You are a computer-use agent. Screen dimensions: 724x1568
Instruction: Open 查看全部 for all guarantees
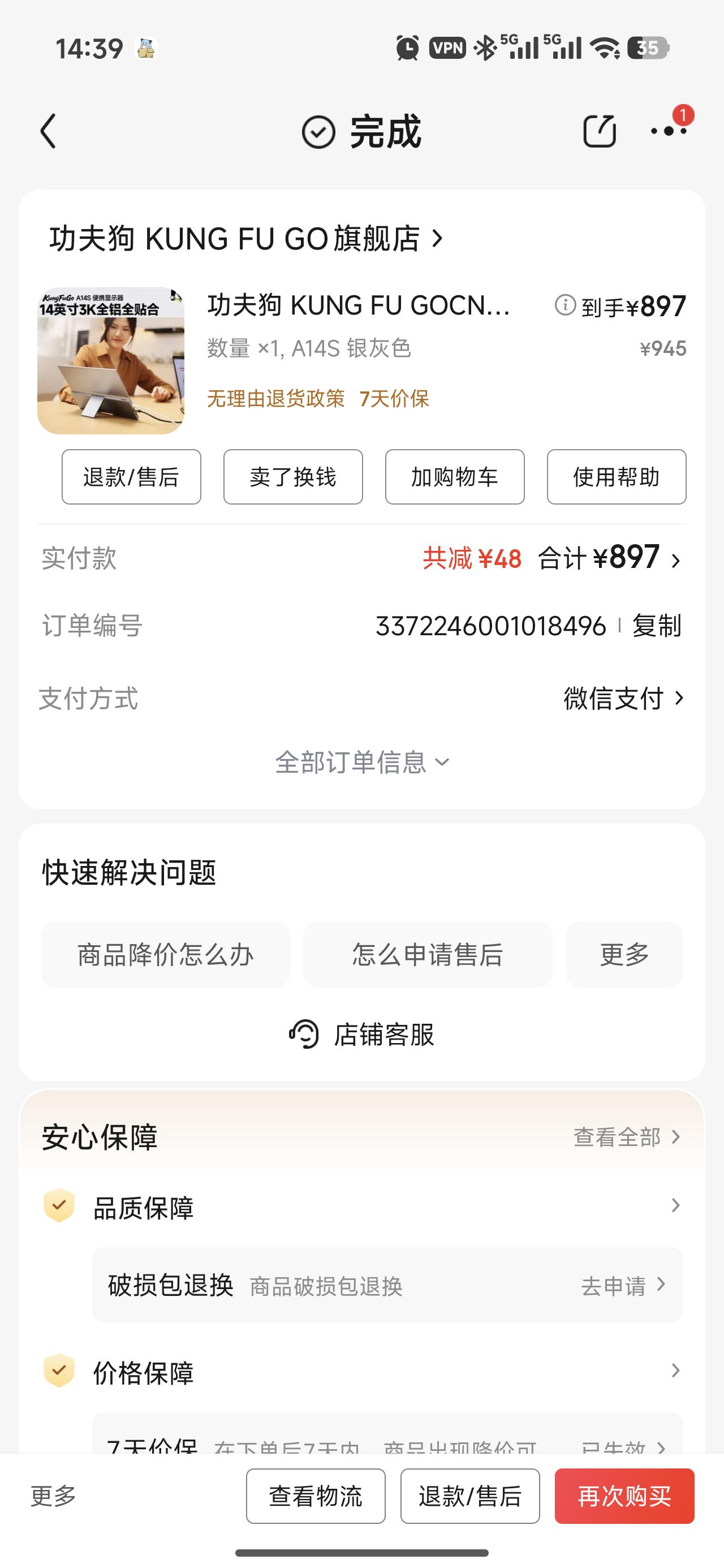[x=626, y=1137]
